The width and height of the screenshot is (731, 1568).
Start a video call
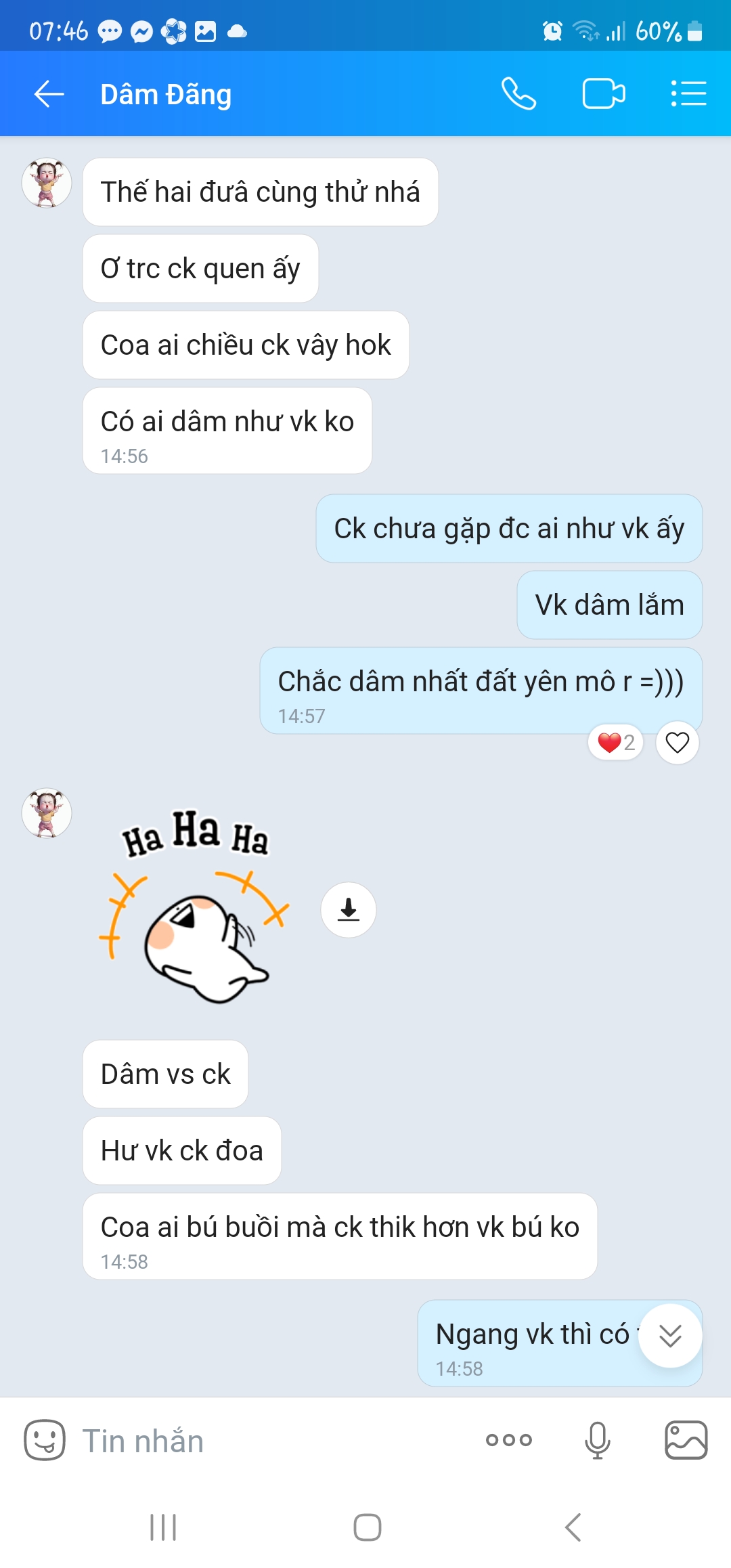[x=604, y=94]
